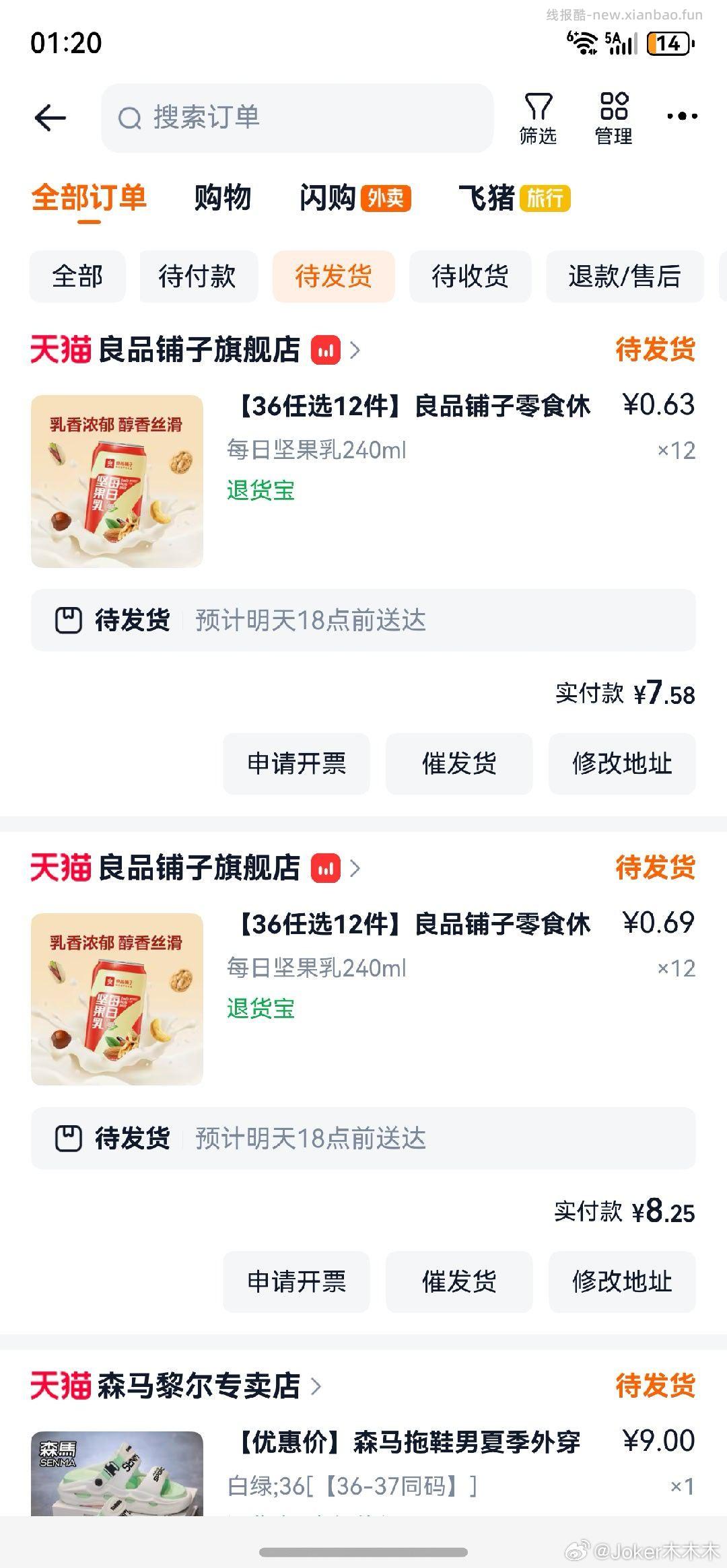Expand the first 良品铺子旗舰店 store page
727x1568 pixels.
(x=356, y=350)
